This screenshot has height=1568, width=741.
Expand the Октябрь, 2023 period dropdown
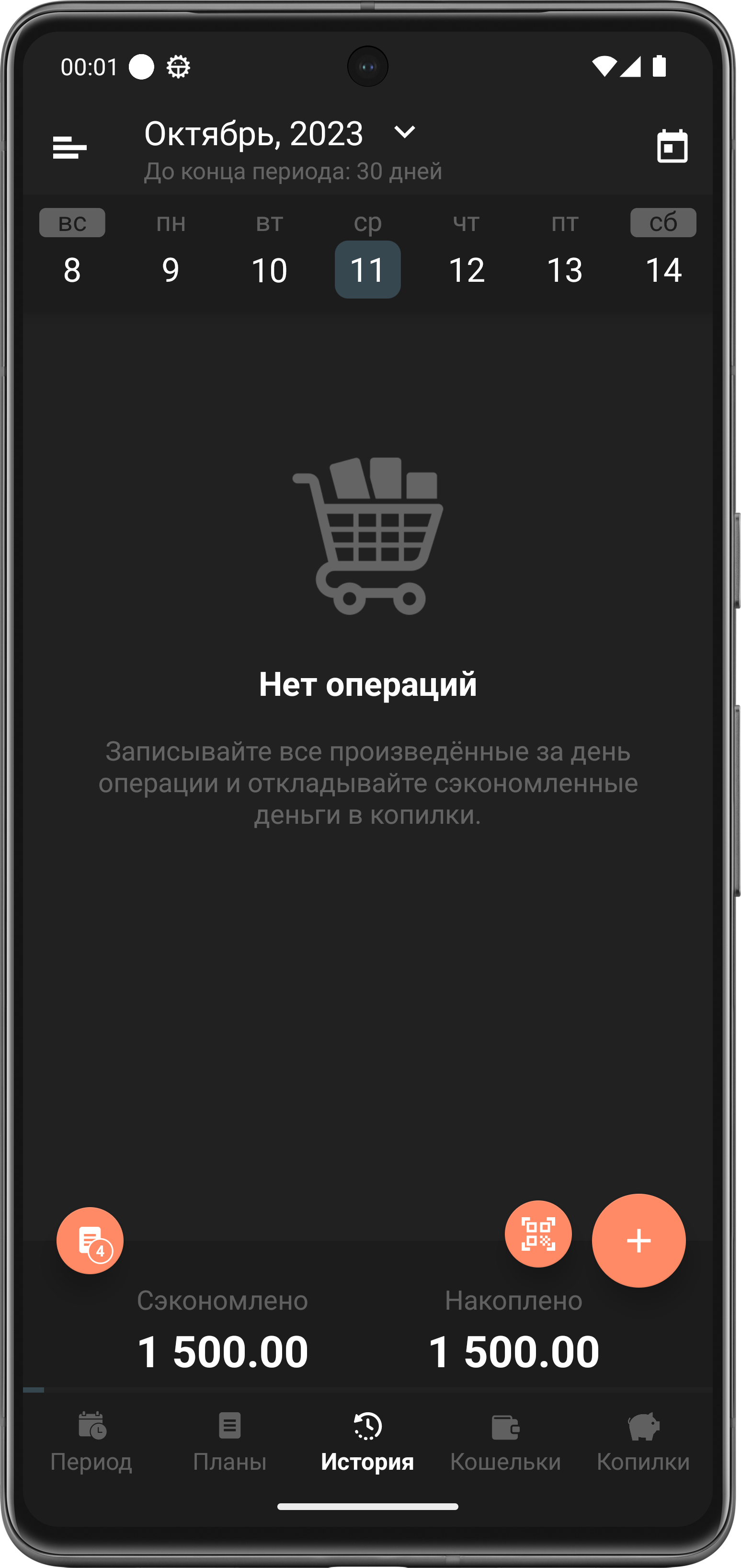[x=404, y=132]
